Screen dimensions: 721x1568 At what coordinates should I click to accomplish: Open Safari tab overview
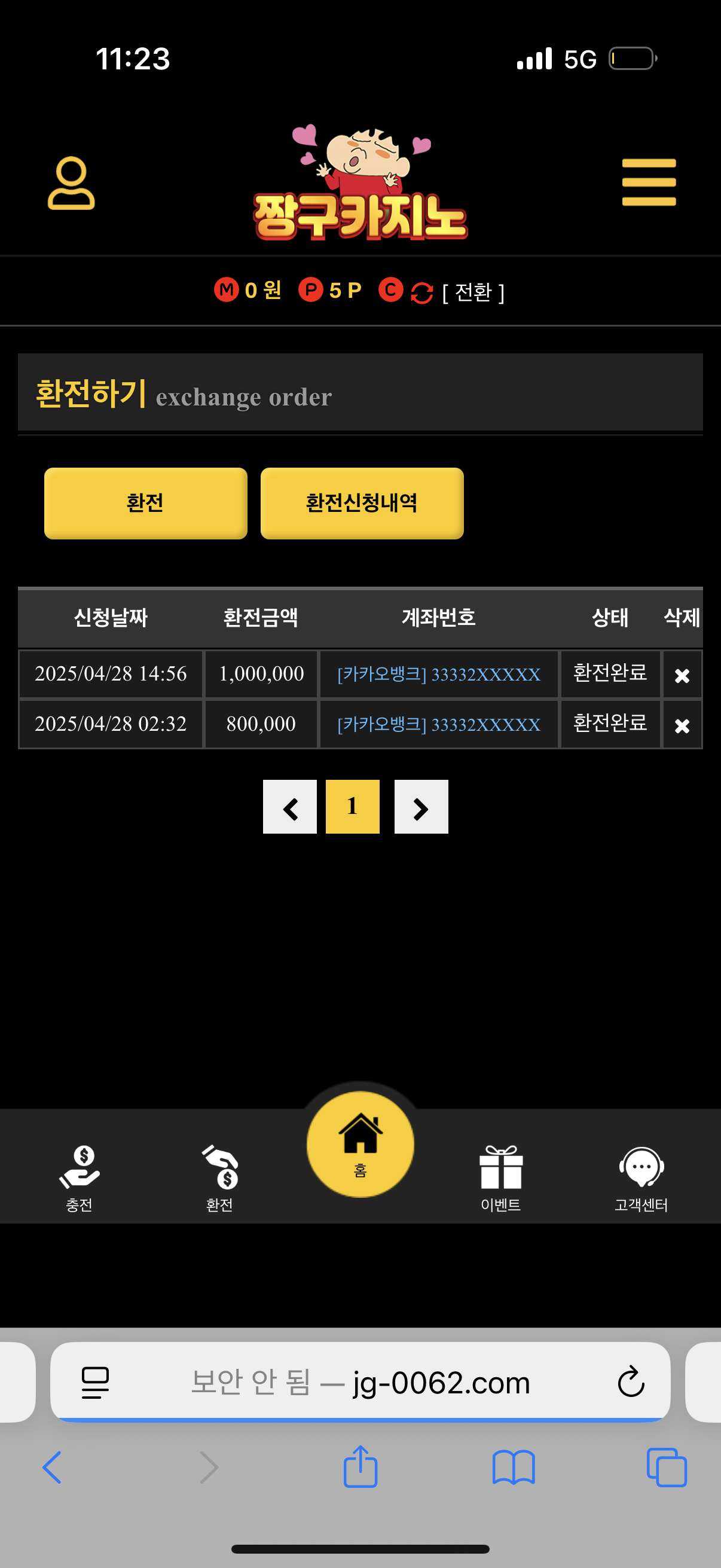coord(666,1467)
